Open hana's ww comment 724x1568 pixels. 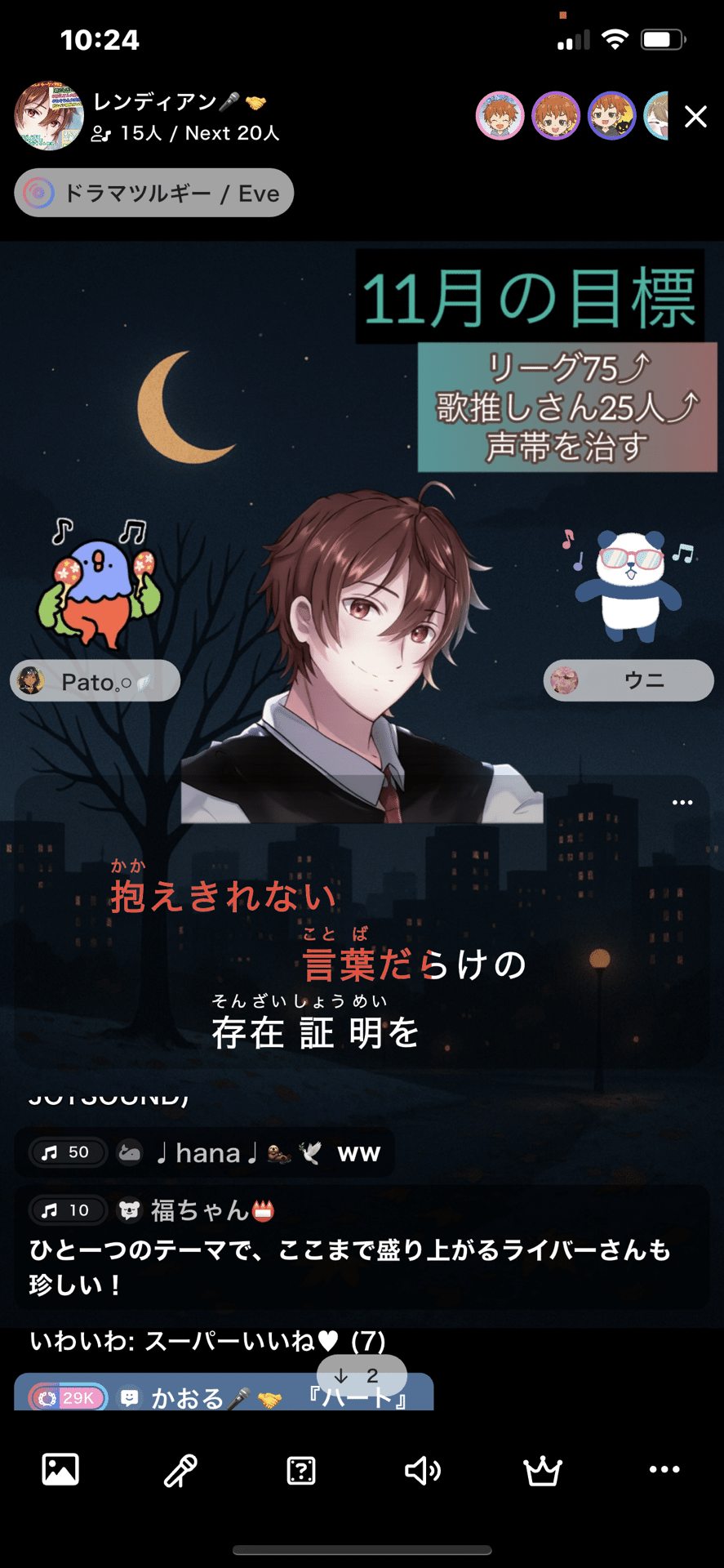point(204,1153)
